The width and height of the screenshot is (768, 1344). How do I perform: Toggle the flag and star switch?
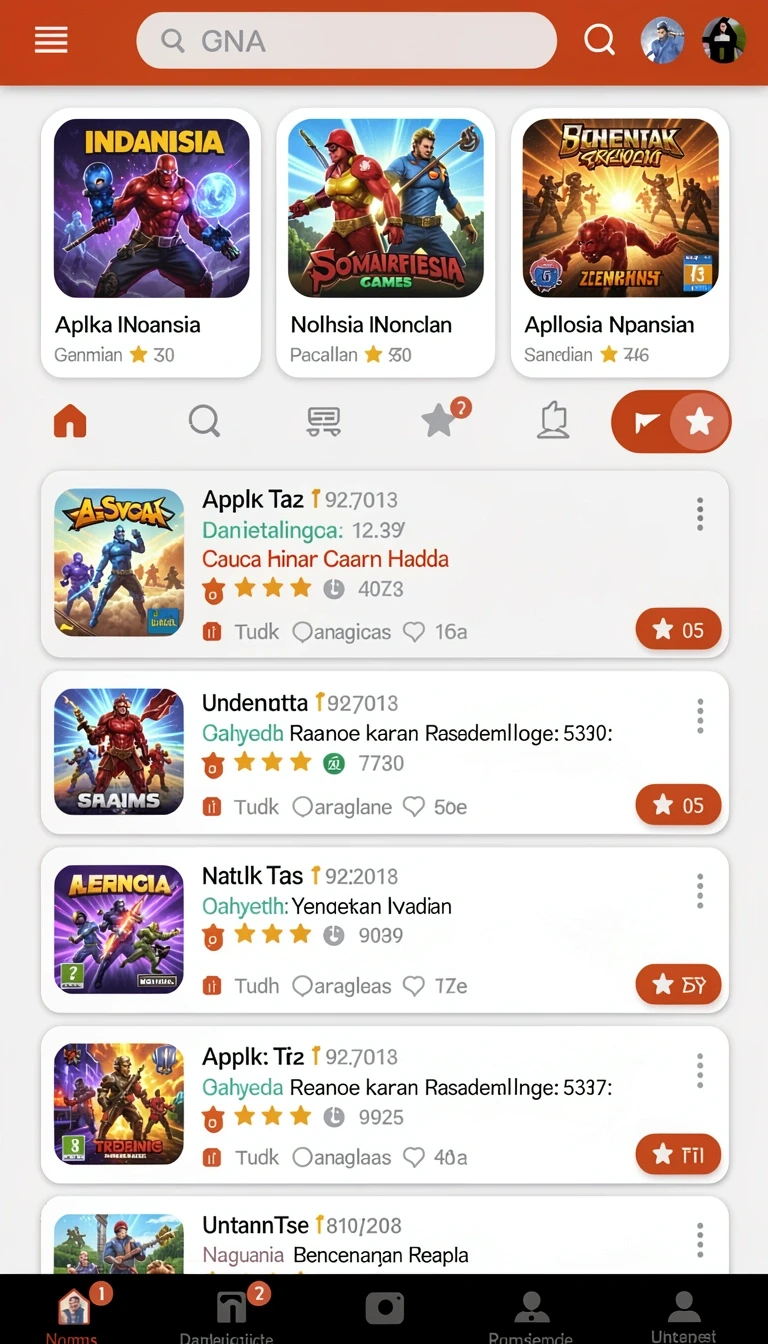(x=671, y=422)
